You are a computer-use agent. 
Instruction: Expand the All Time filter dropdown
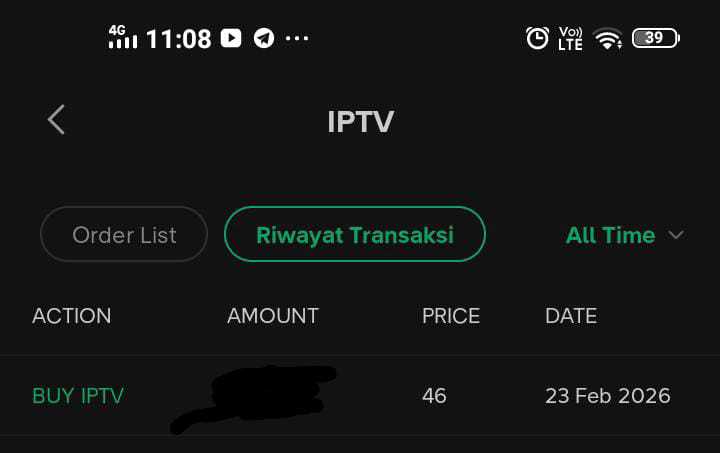pyautogui.click(x=624, y=236)
